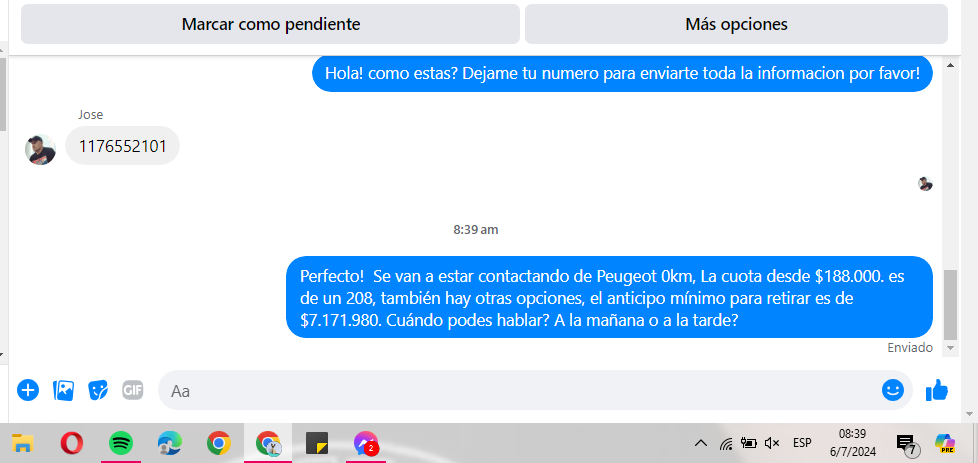The width and height of the screenshot is (978, 463).
Task: Mark the conversation as pending
Action: (x=270, y=24)
